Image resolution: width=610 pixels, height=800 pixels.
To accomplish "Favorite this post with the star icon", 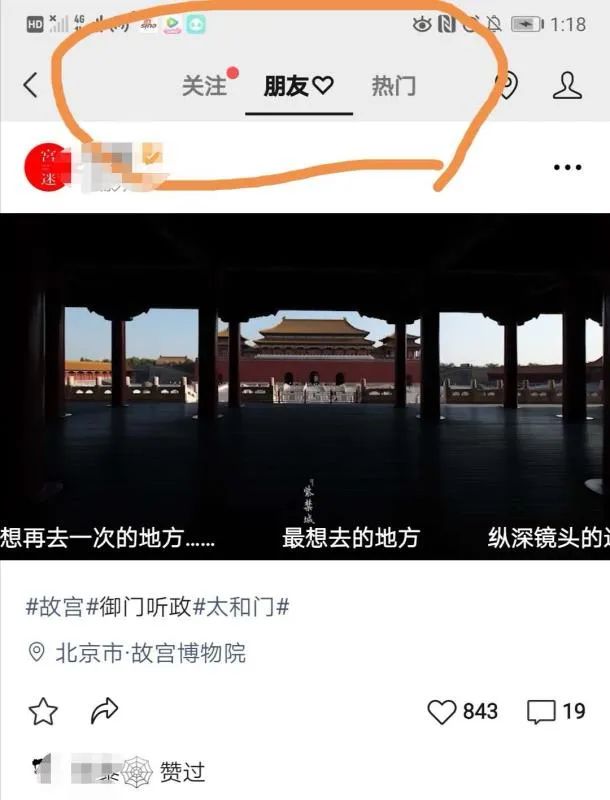I will [43, 711].
